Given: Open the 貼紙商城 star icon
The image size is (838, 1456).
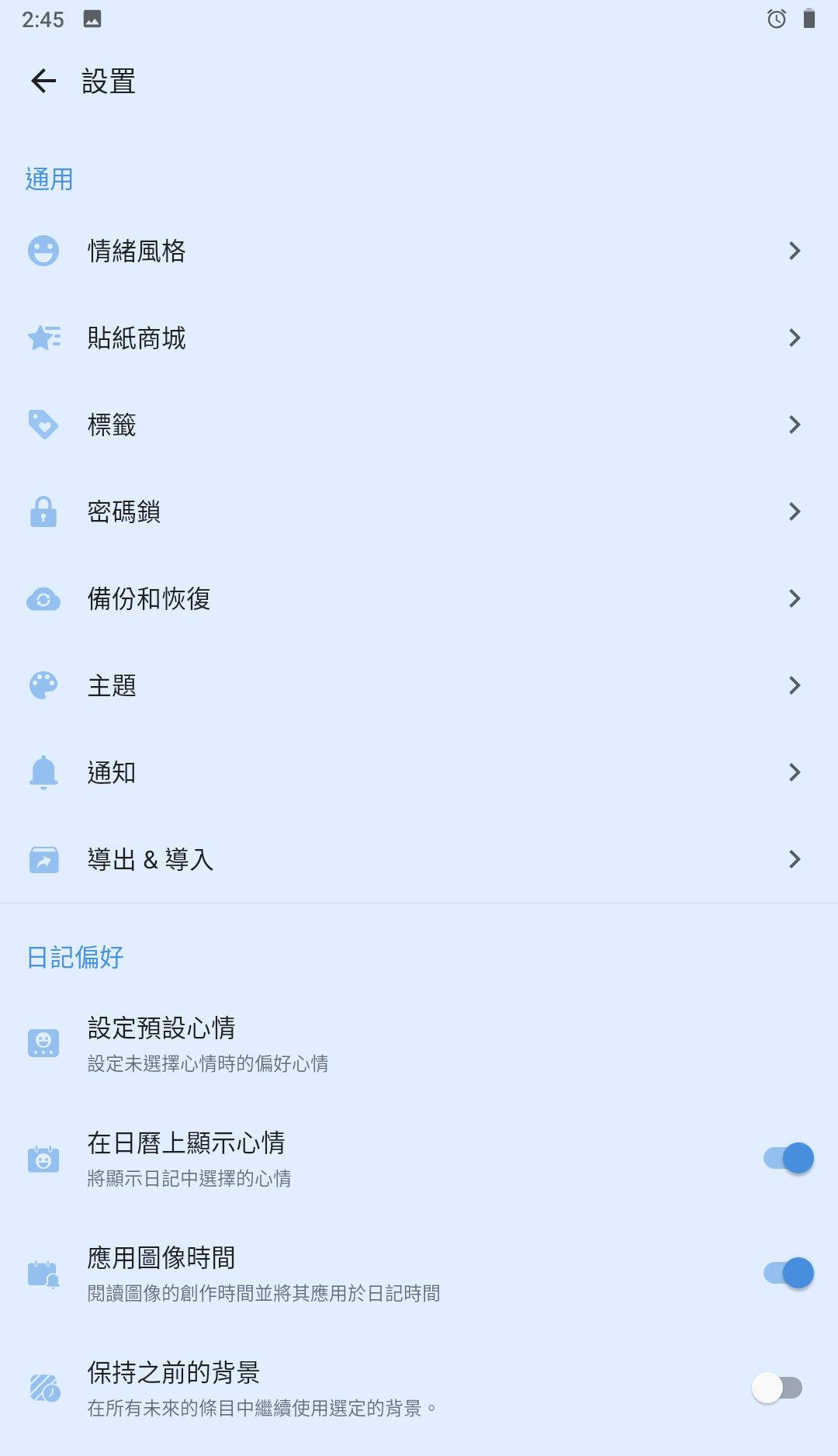Looking at the screenshot, I should tap(44, 337).
